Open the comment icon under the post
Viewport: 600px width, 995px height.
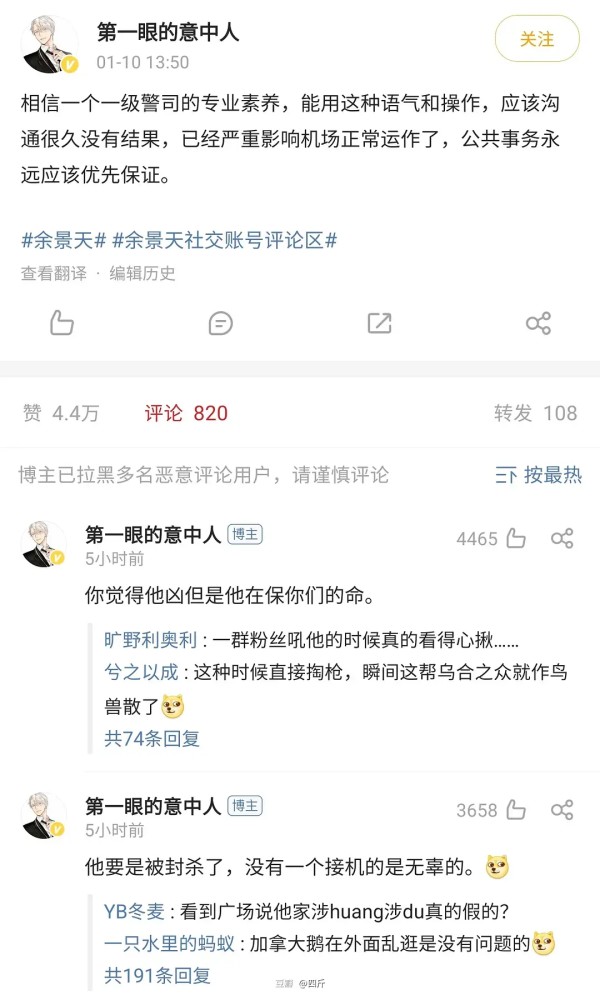pos(221,324)
